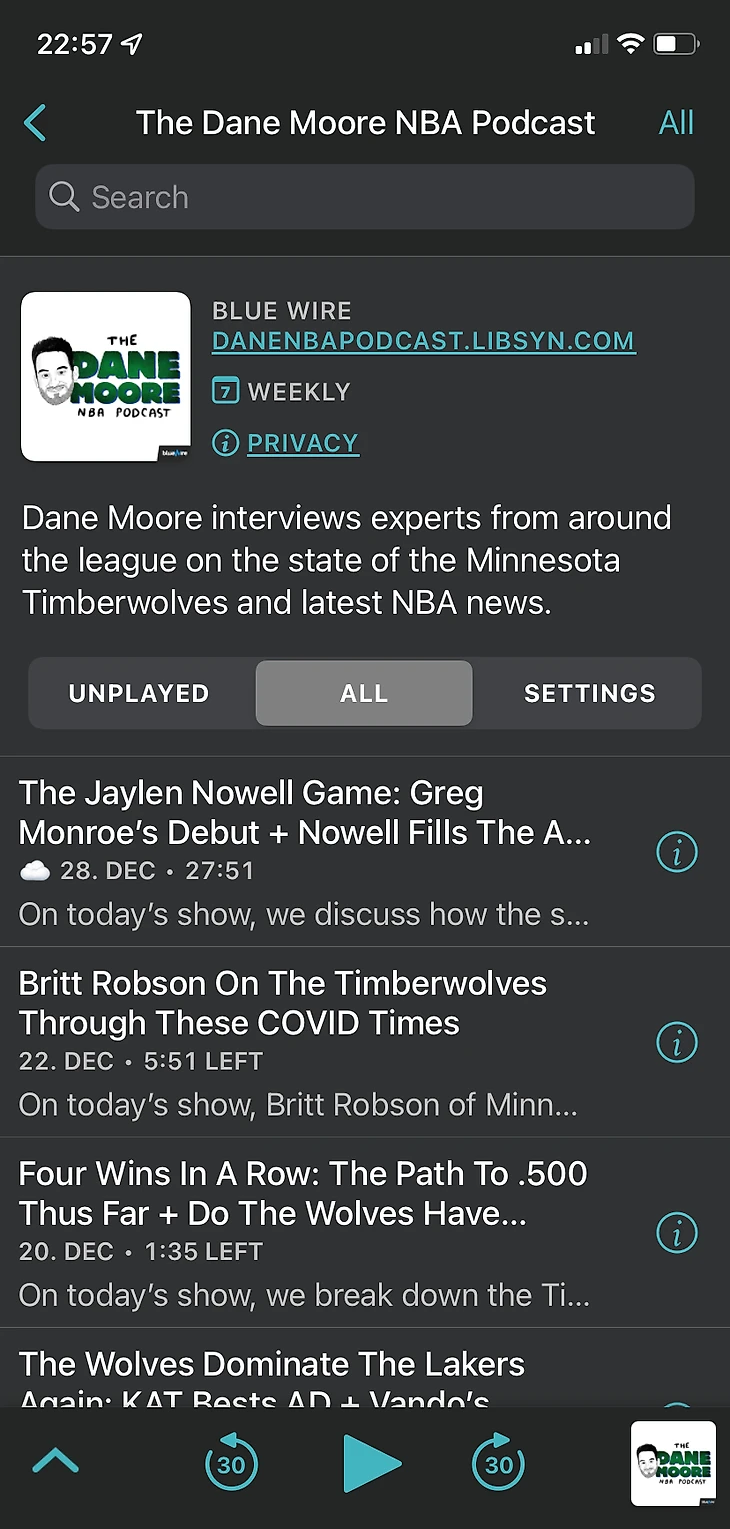730x1529 pixels.
Task: Open the now playing artwork thumbnail
Action: point(673,1463)
